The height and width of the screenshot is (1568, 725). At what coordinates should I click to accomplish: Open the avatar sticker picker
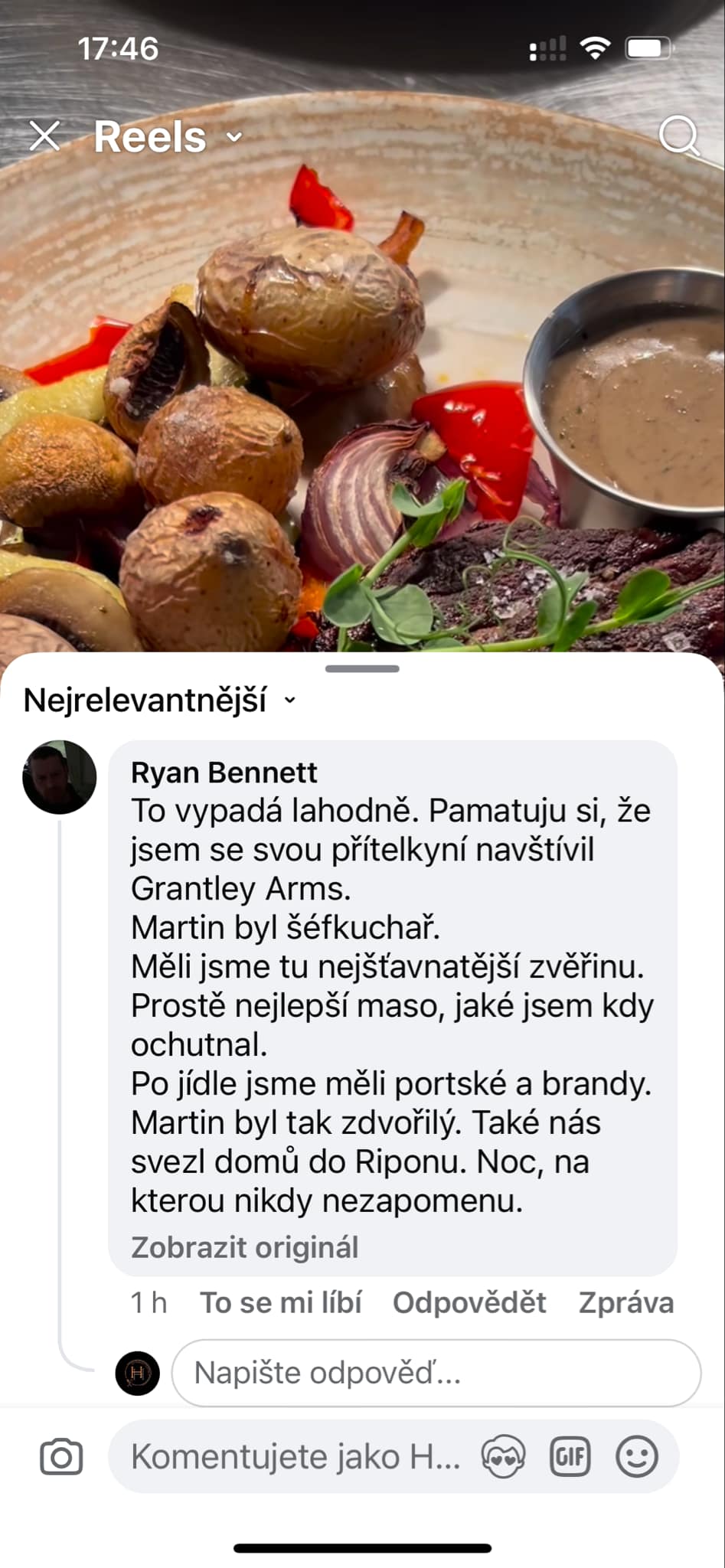(503, 1456)
